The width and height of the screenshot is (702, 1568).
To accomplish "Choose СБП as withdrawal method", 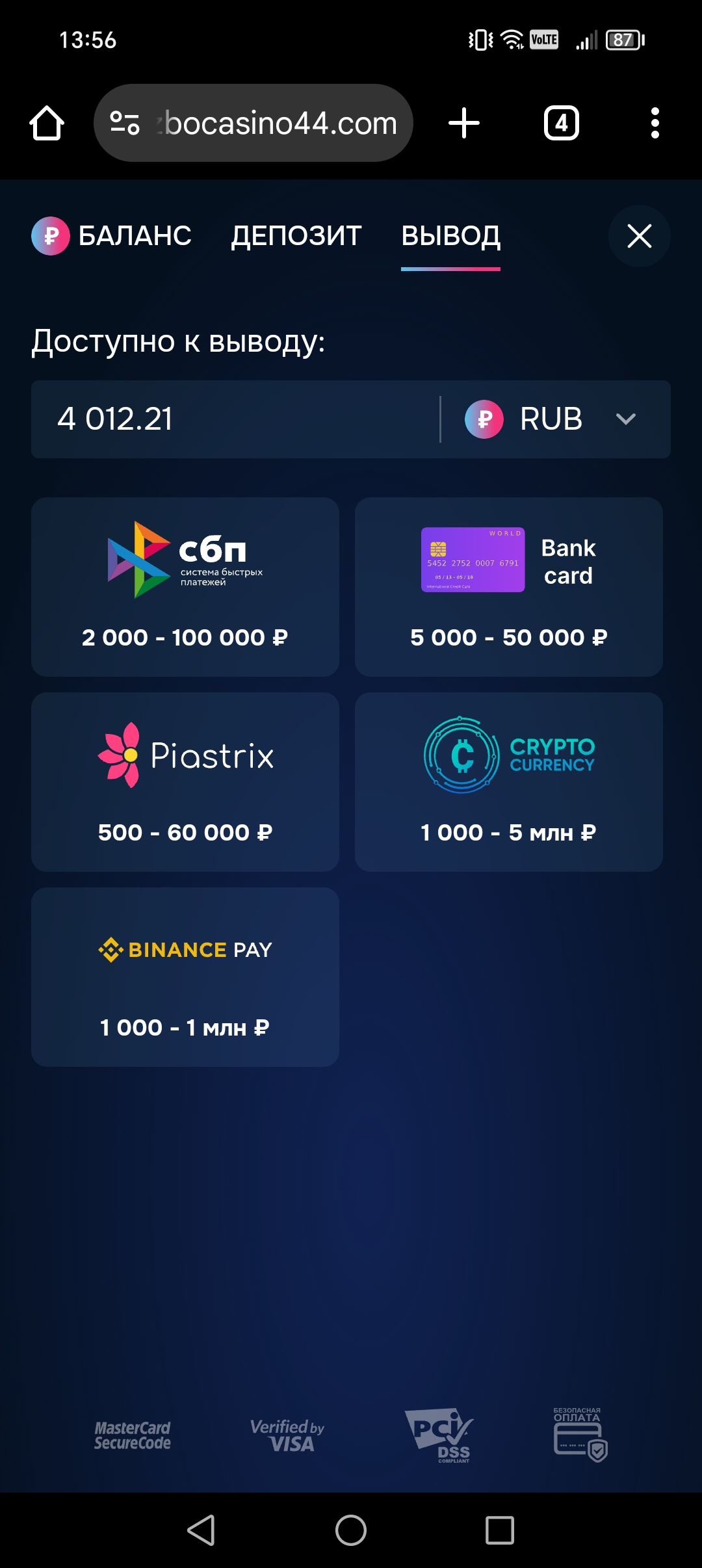I will [x=185, y=586].
